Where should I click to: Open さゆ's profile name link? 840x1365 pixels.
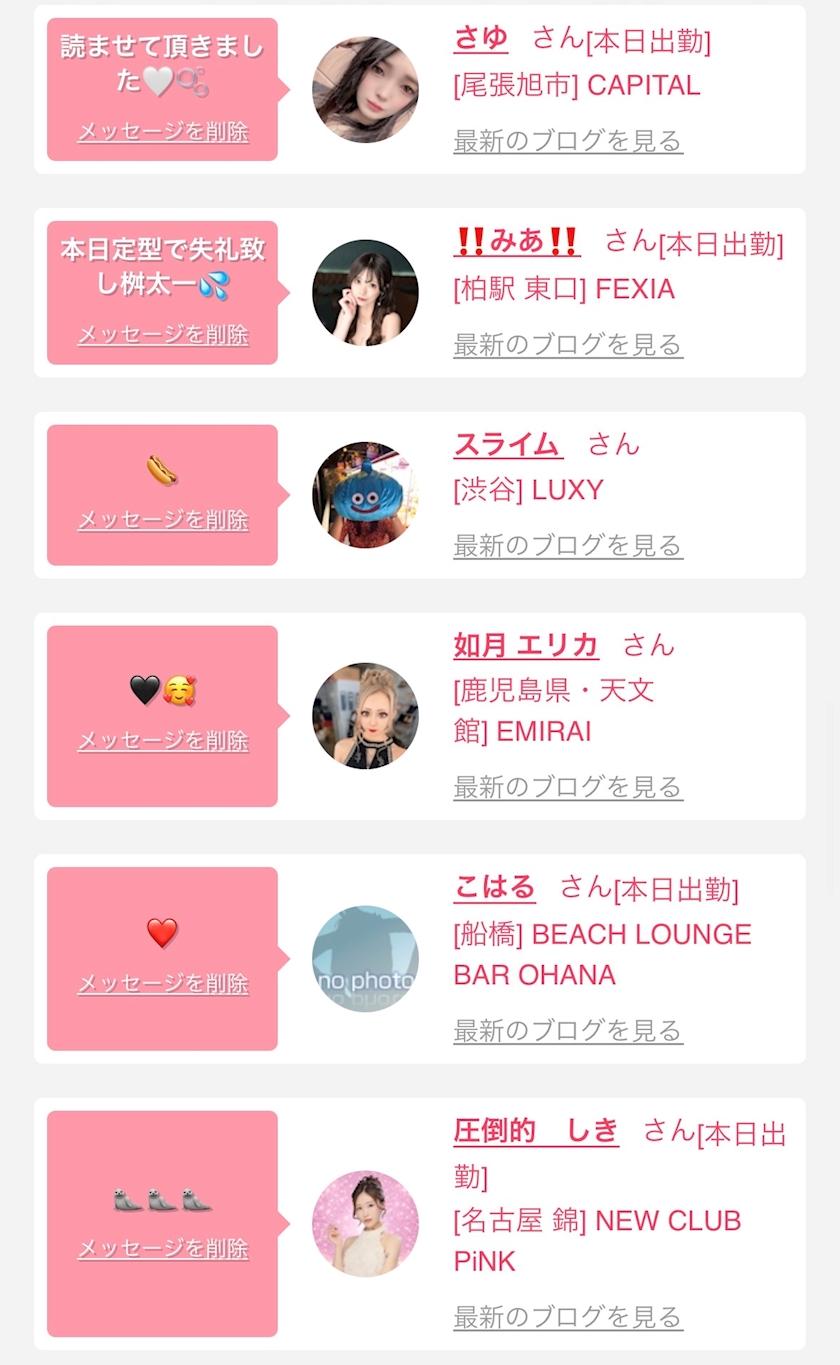tap(481, 39)
